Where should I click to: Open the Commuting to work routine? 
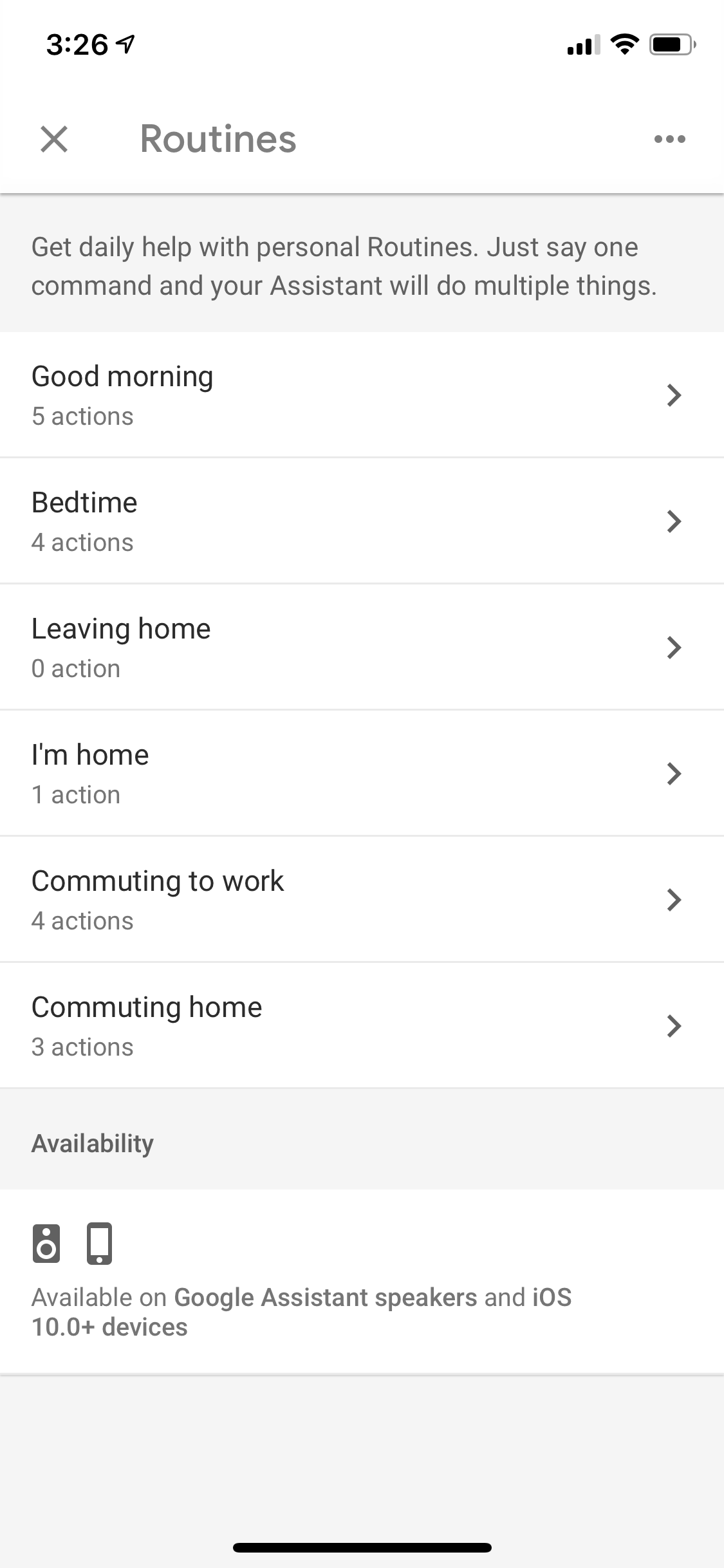click(362, 900)
